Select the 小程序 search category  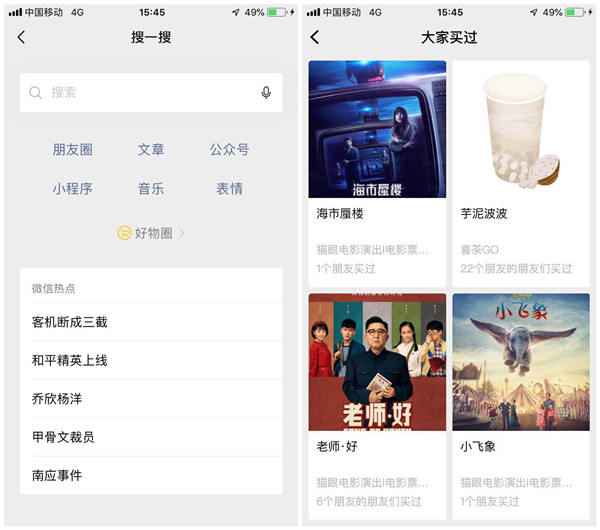click(x=73, y=188)
